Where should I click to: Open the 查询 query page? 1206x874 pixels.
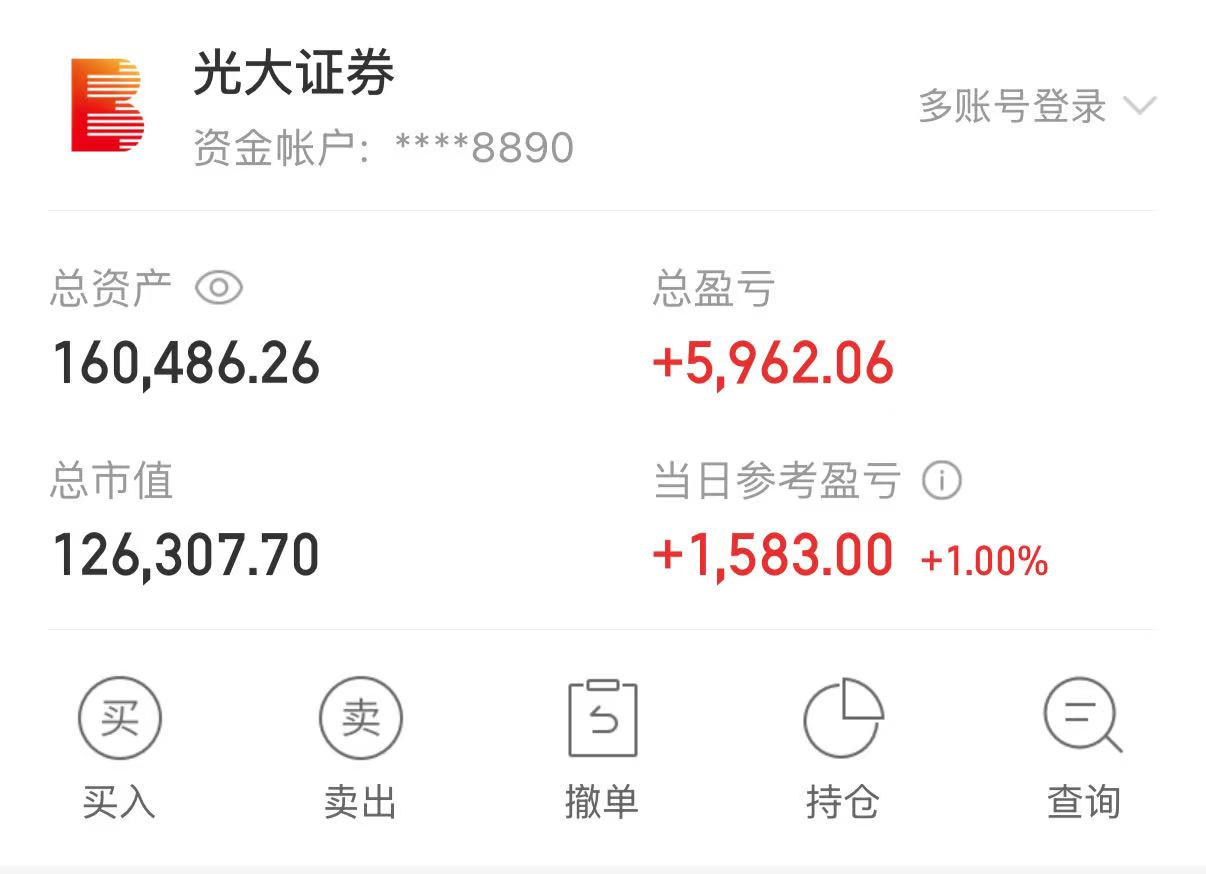pyautogui.click(x=1083, y=746)
